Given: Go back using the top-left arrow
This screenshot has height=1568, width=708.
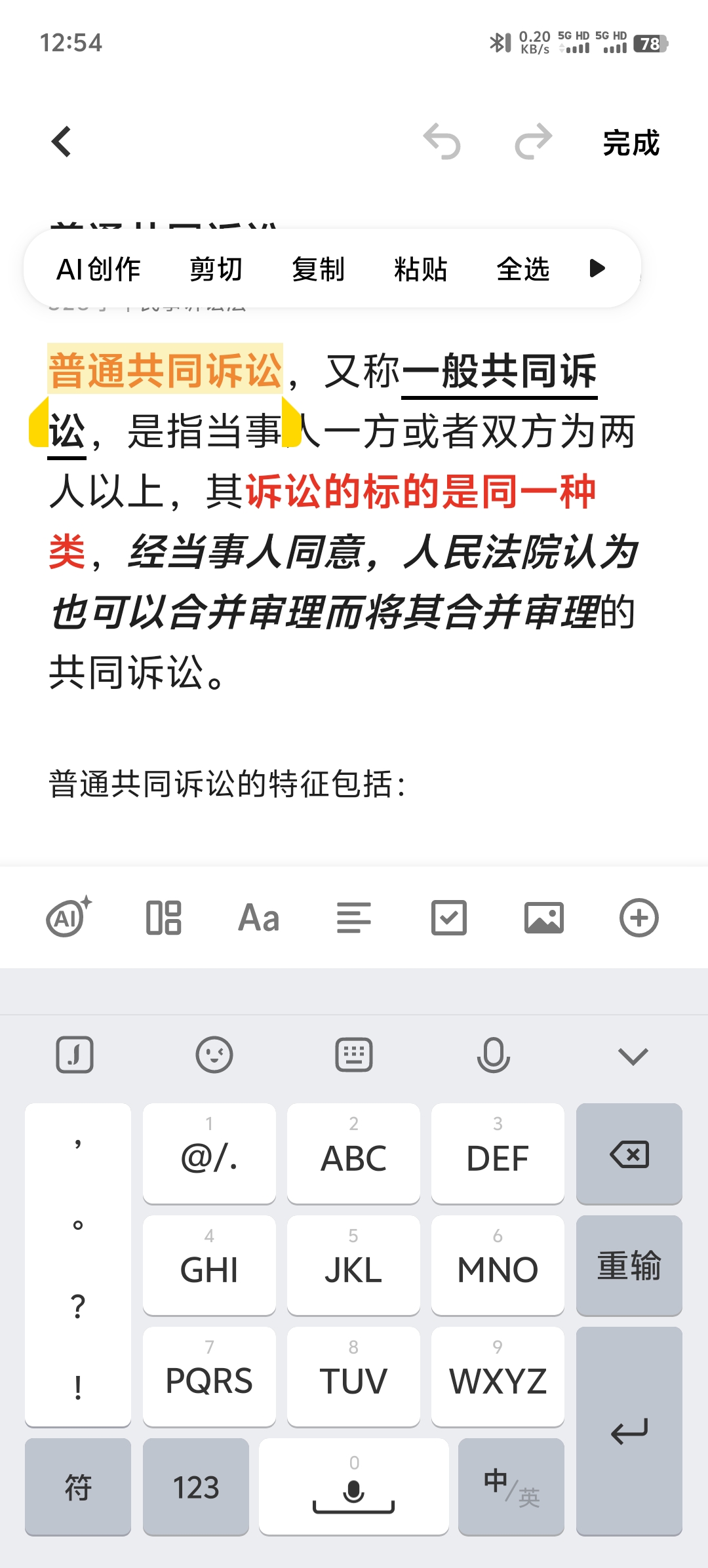Looking at the screenshot, I should tap(62, 142).
